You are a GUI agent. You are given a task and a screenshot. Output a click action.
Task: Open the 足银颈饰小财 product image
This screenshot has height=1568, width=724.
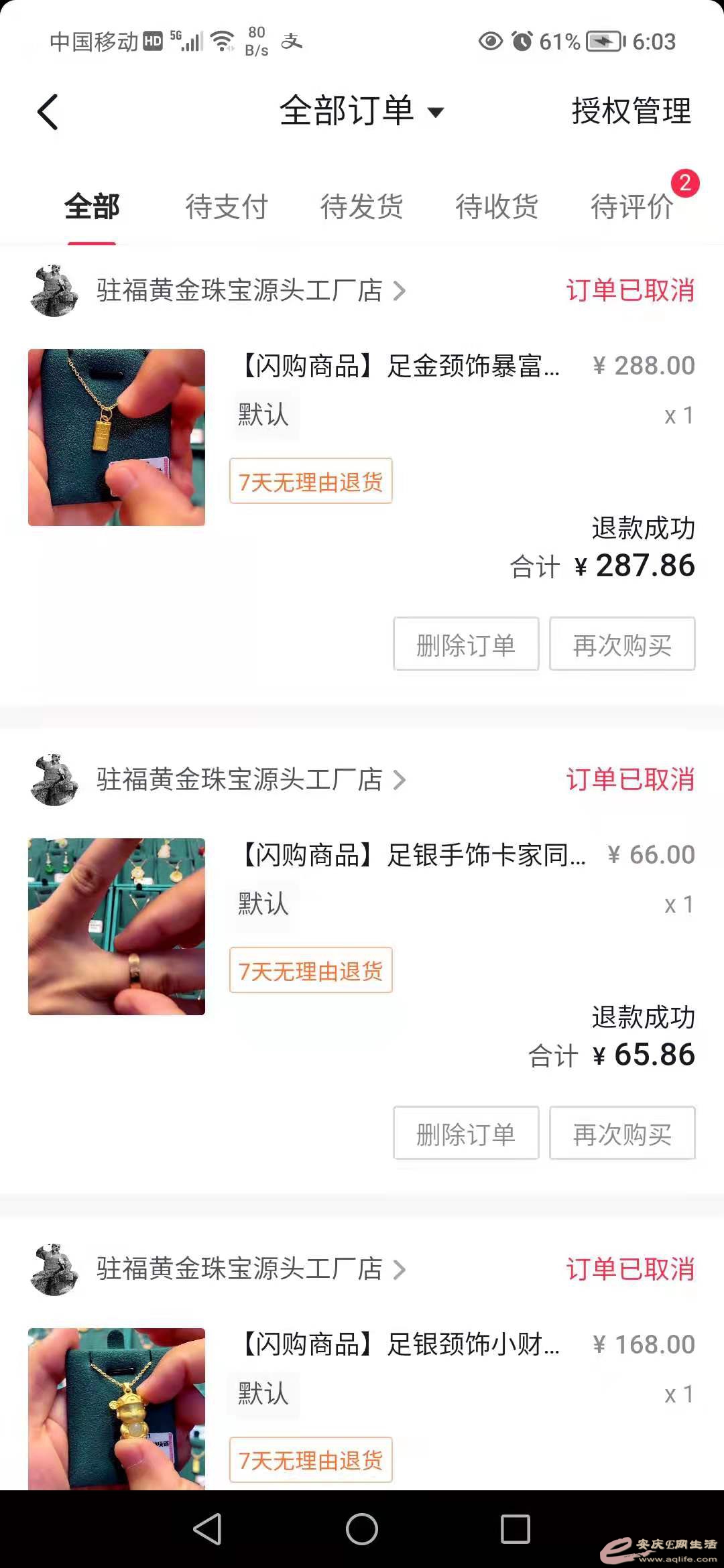coord(117,1409)
